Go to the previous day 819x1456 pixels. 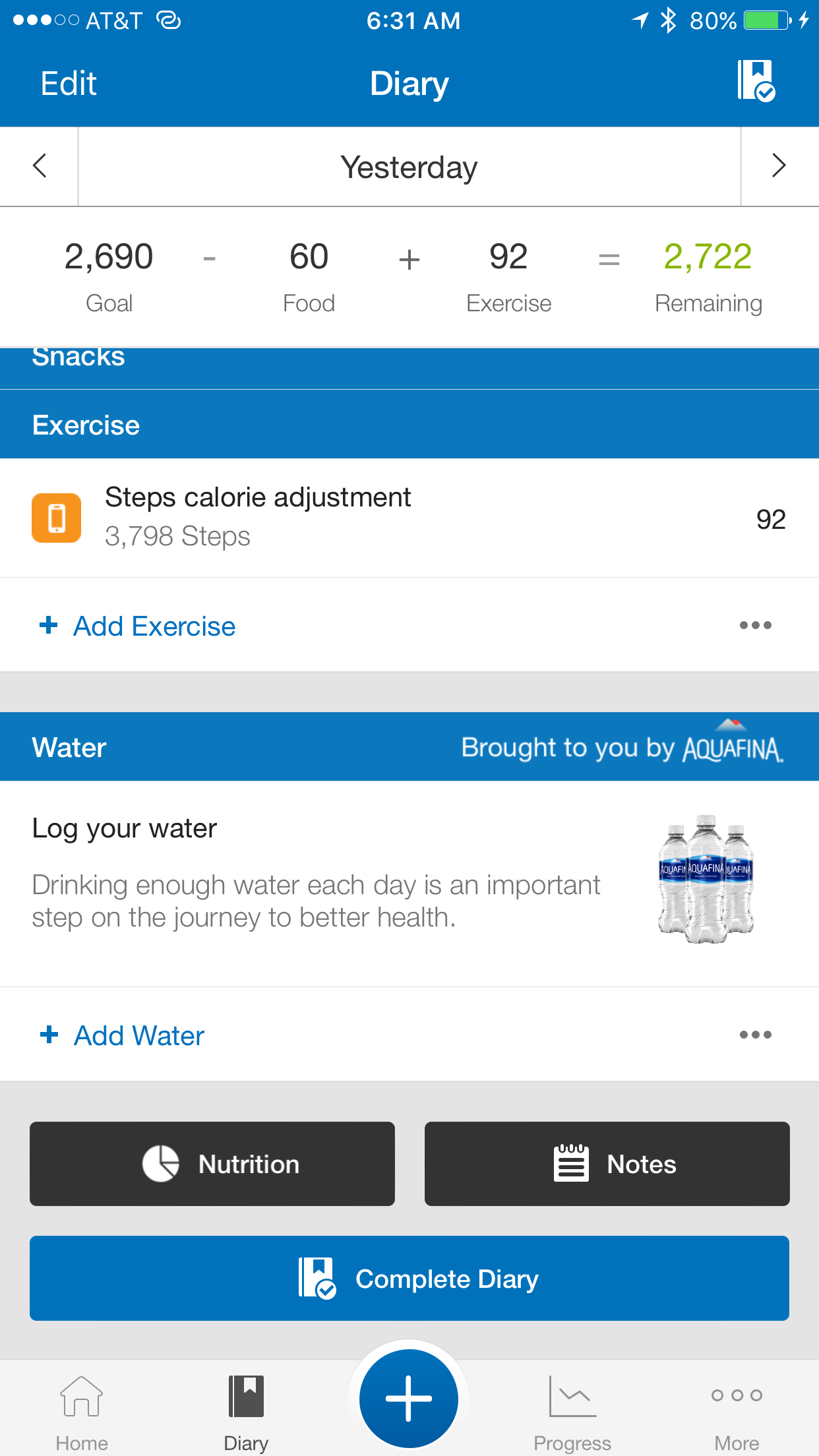[40, 166]
